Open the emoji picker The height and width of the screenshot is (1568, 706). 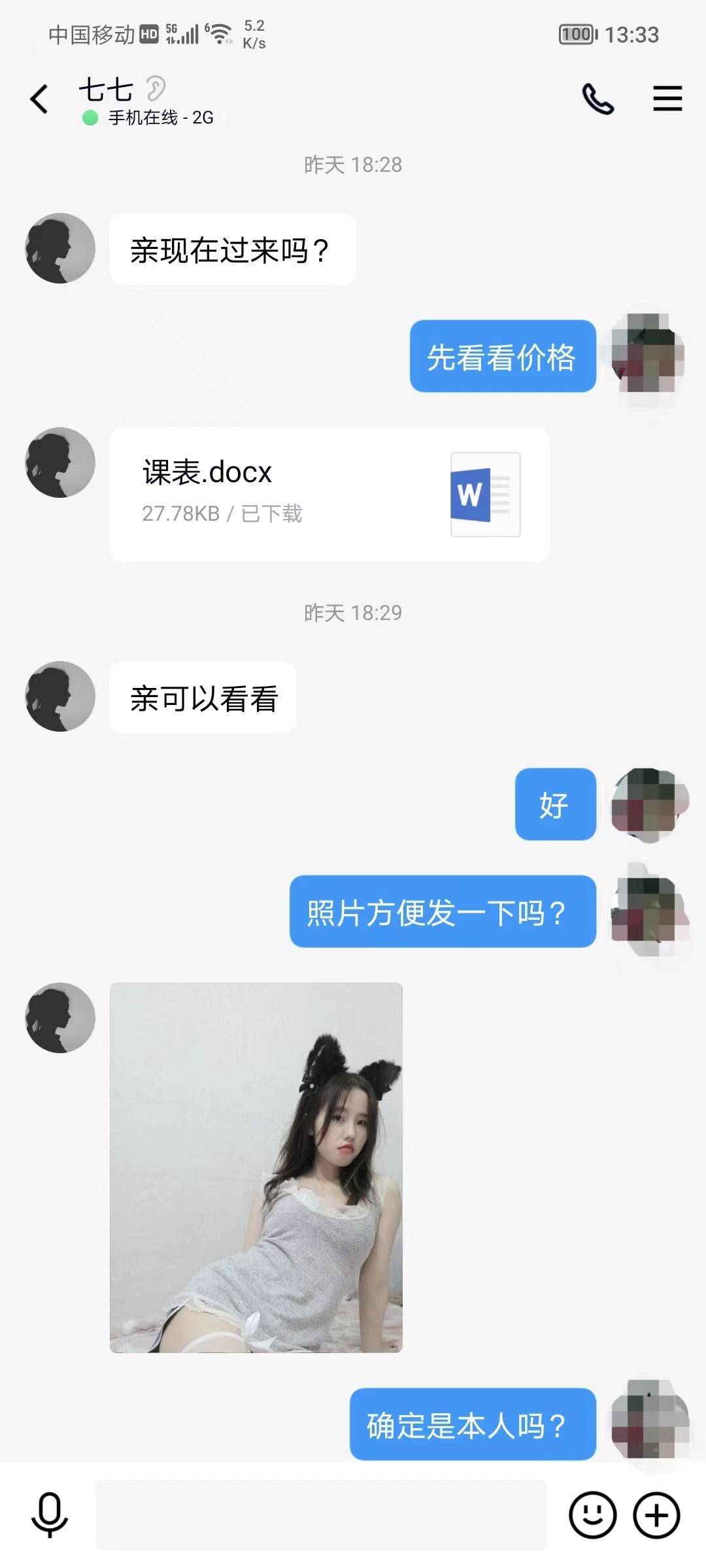tap(592, 1514)
